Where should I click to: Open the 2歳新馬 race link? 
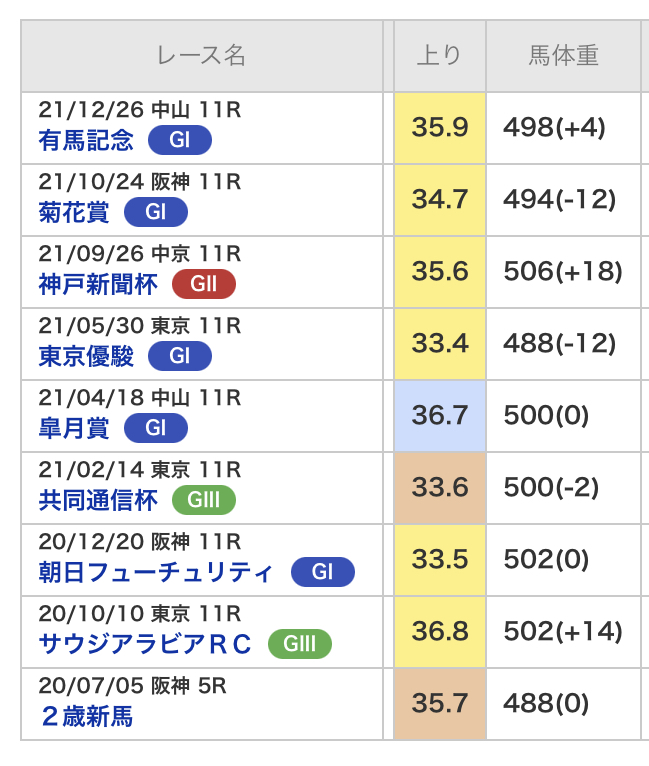tap(86, 716)
